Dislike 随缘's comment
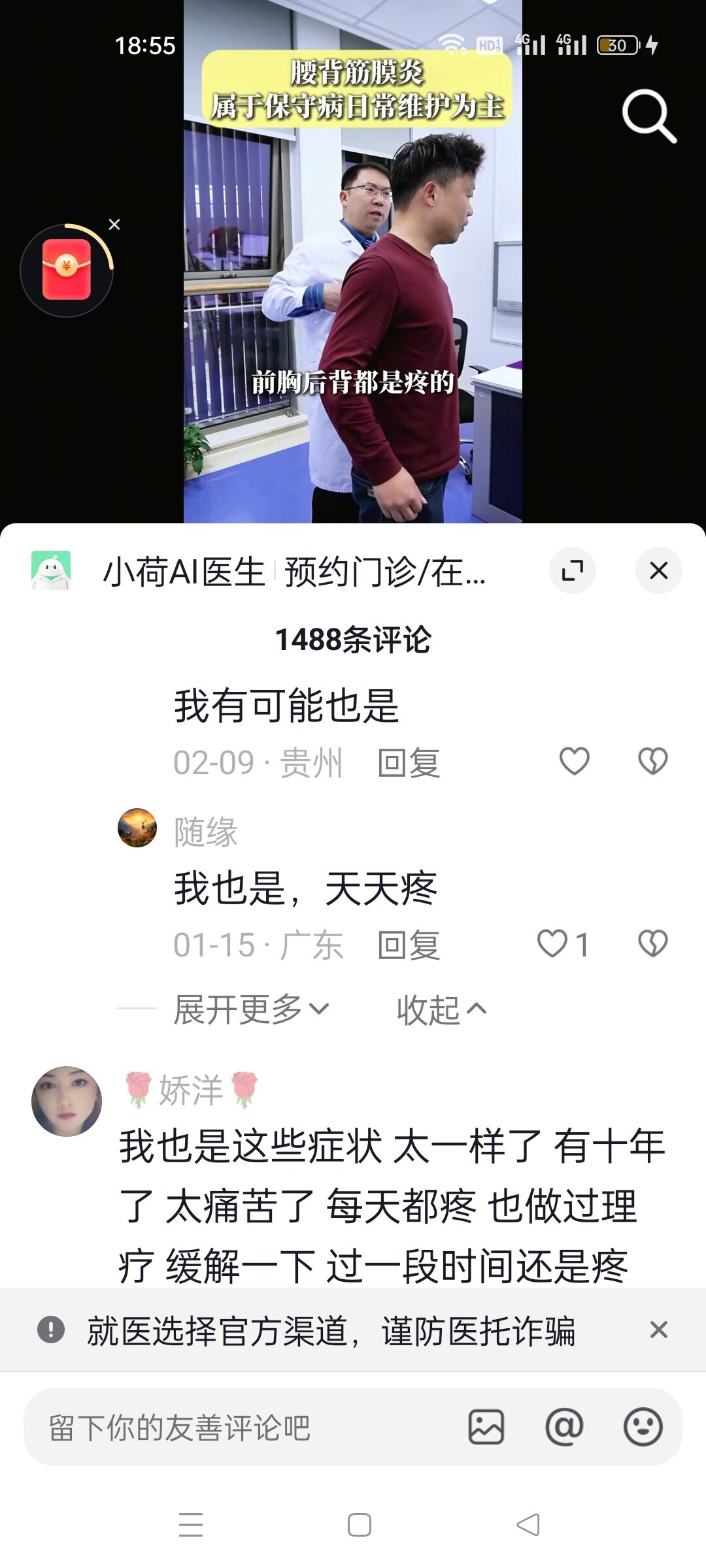The image size is (706, 1568). [x=652, y=944]
